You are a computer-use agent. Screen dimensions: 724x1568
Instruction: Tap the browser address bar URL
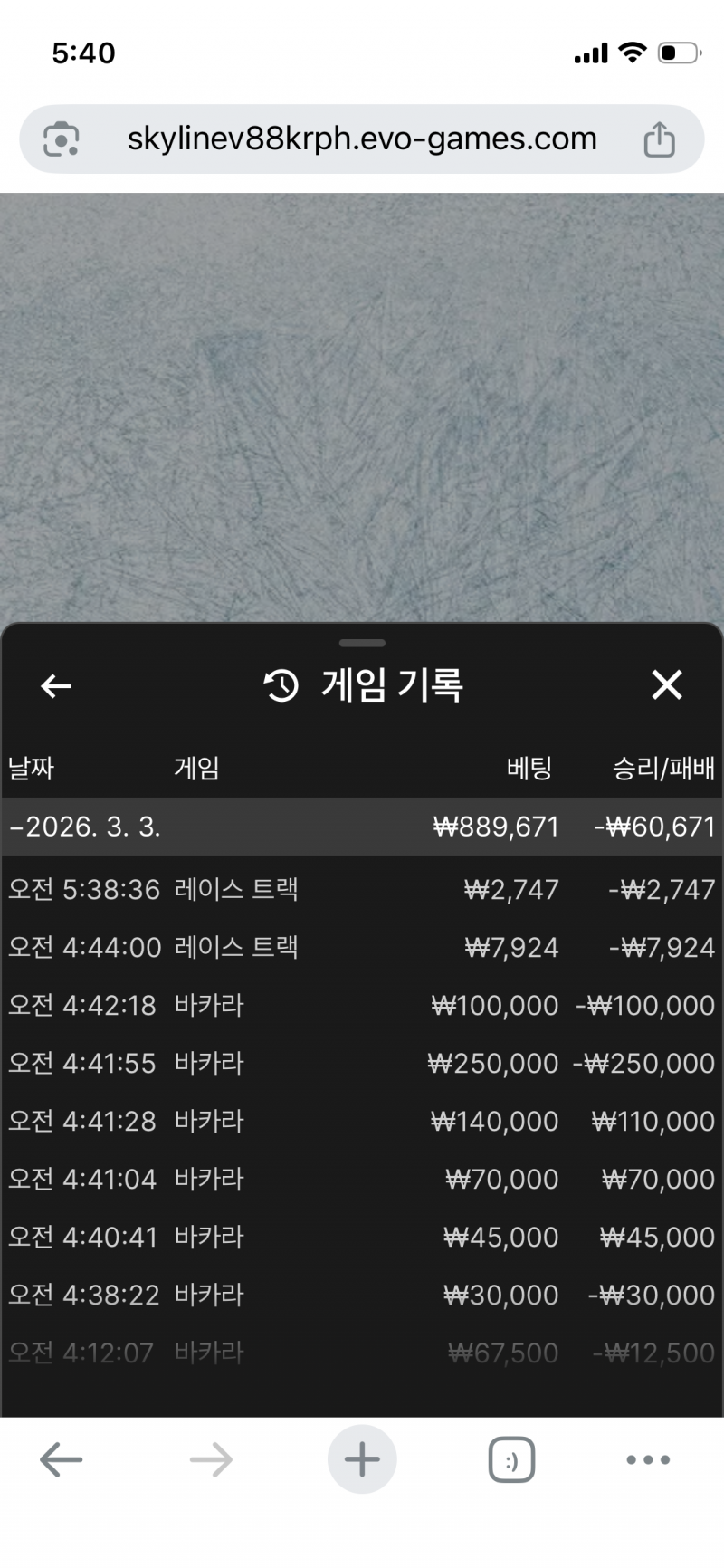point(362,139)
